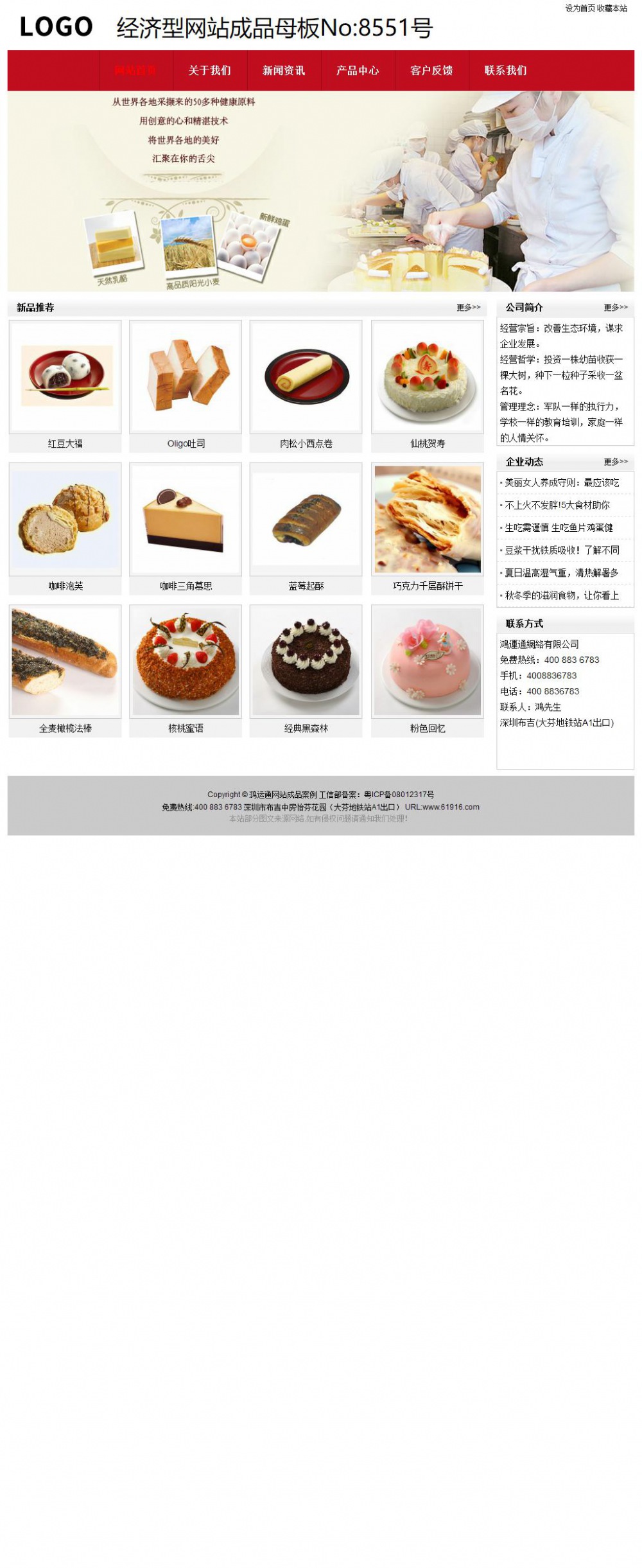The height and width of the screenshot is (1568, 642).
Task: Go to the 网站首页 nav tab
Action: pos(135,71)
